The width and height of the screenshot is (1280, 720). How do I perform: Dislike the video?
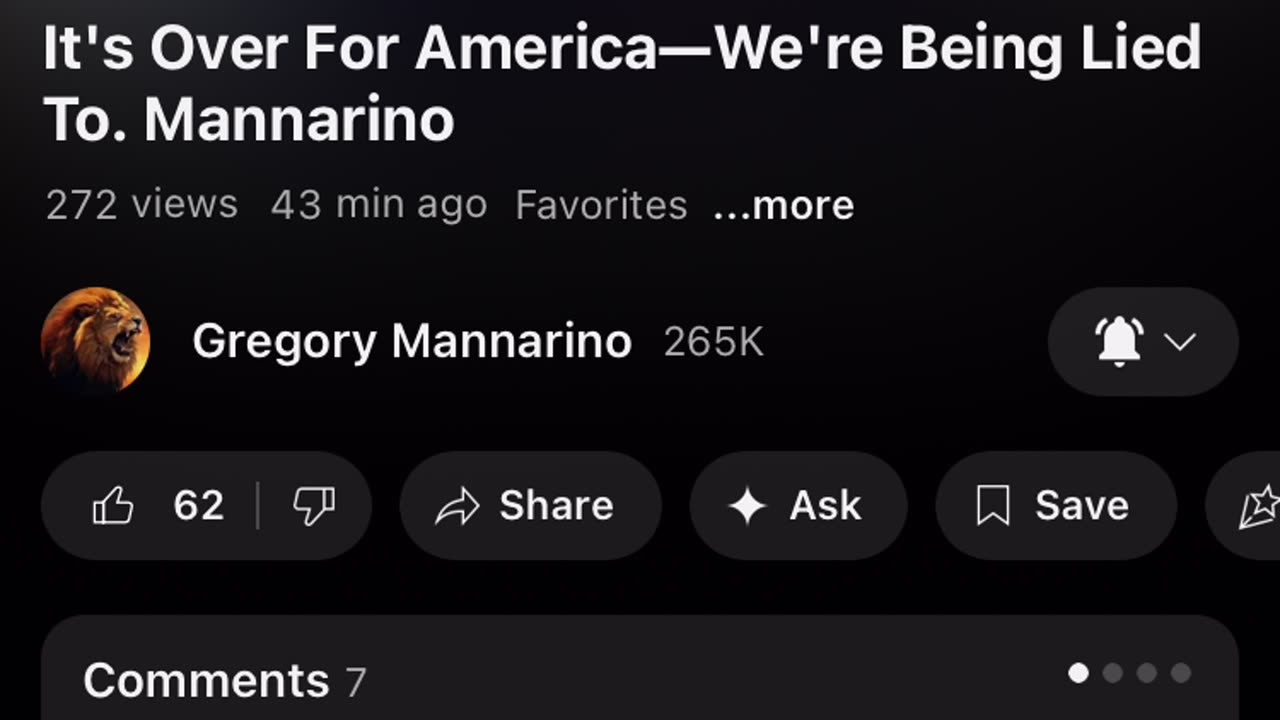313,505
